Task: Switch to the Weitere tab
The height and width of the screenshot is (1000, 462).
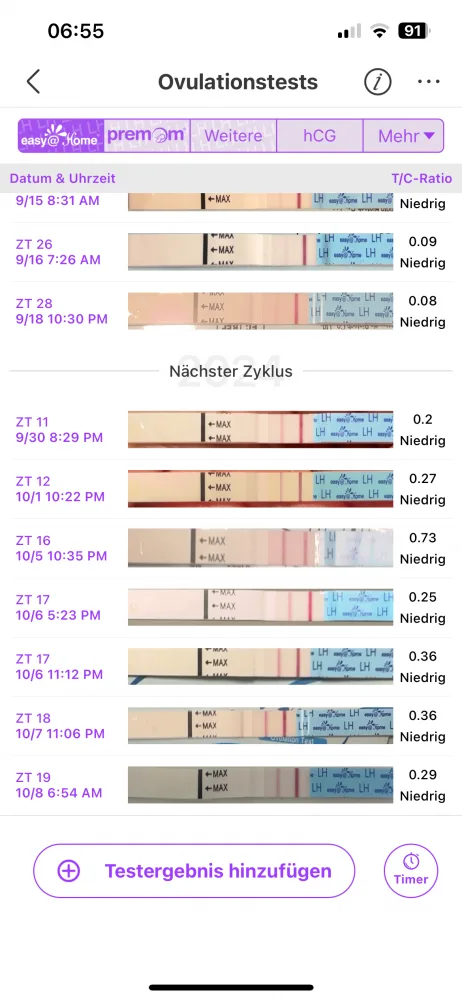Action: [233, 136]
